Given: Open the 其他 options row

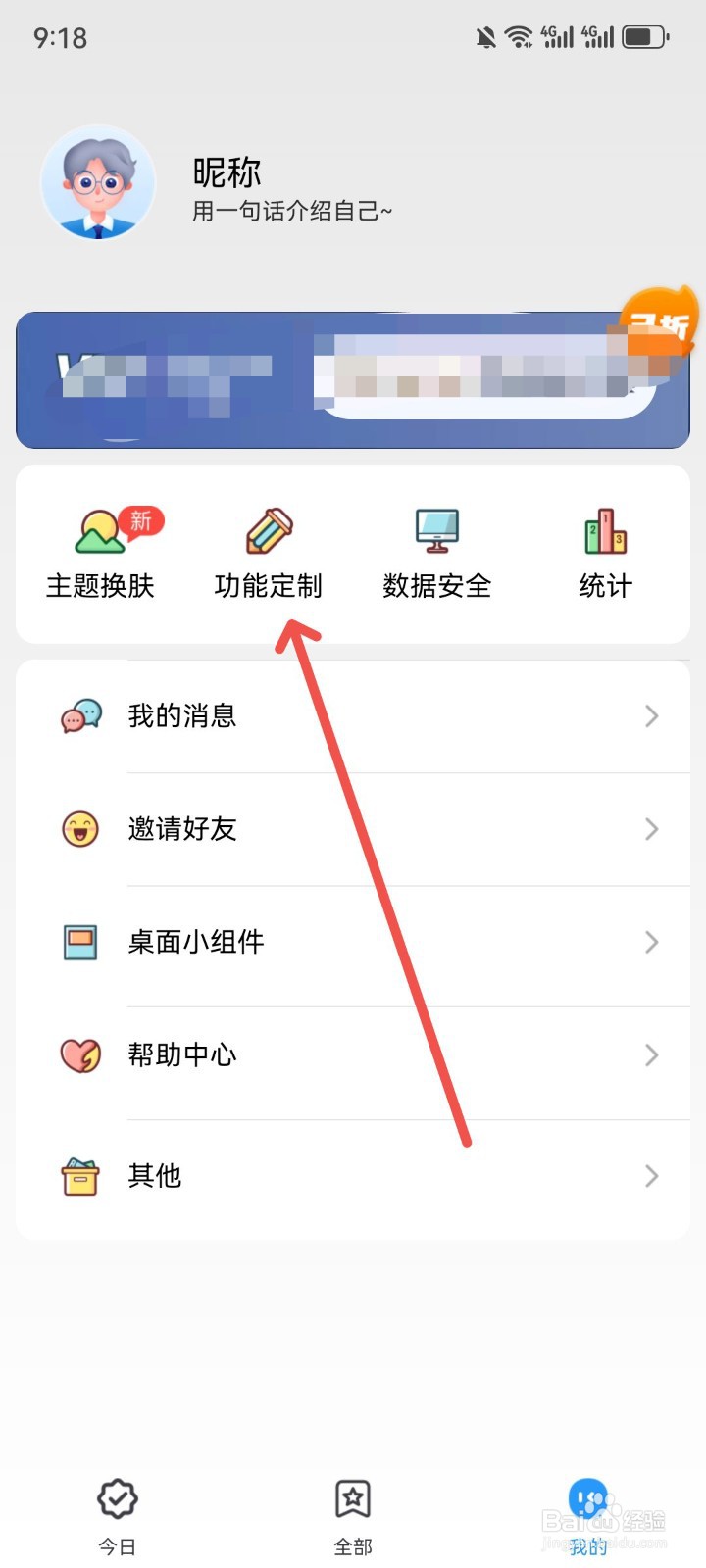Looking at the screenshot, I should [353, 1176].
